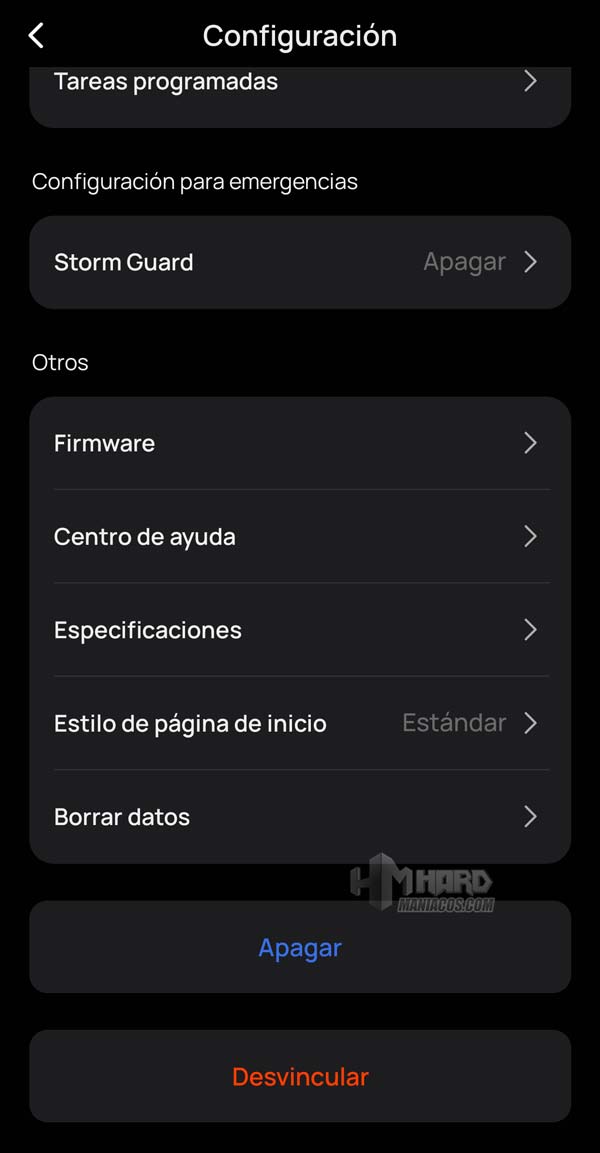Go back from the Configuración screen
This screenshot has height=1153, width=600.
(36, 36)
